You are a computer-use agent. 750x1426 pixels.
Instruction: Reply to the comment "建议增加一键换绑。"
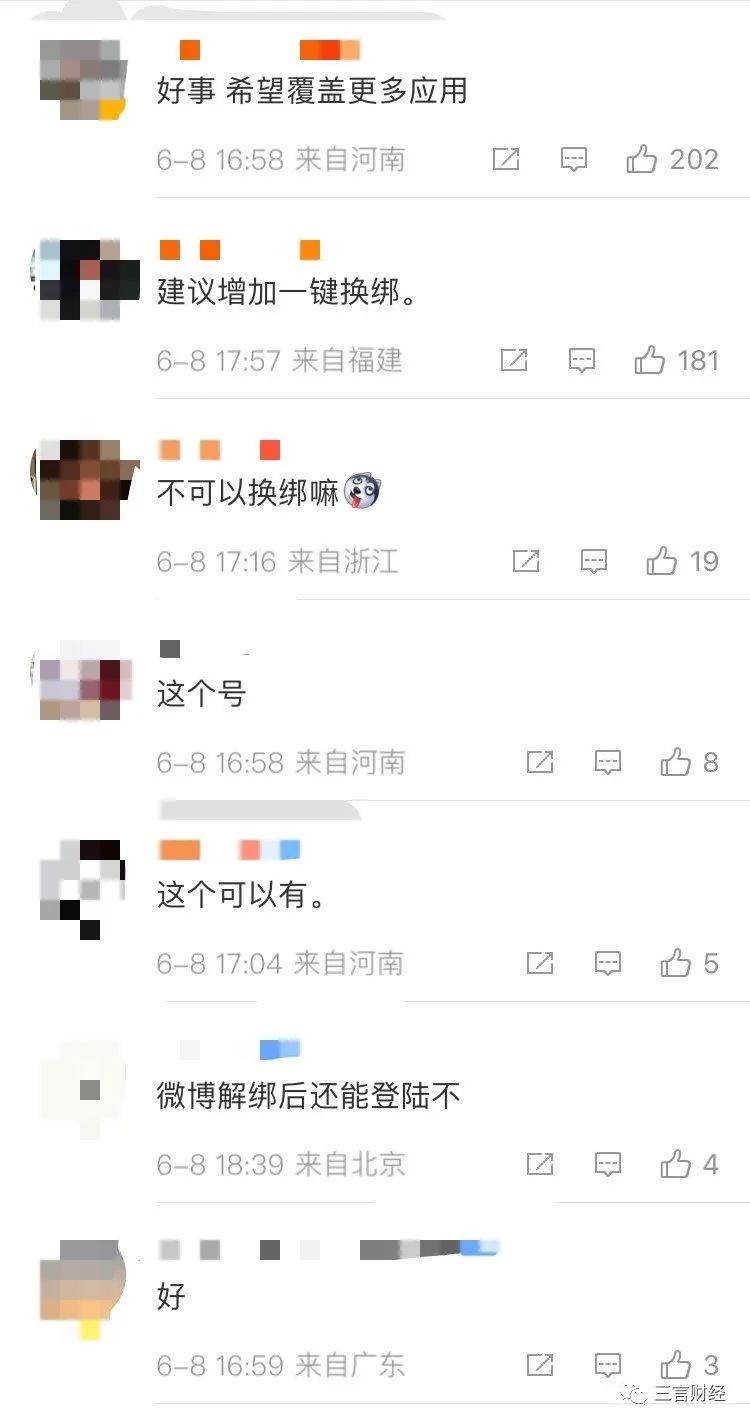pos(582,361)
